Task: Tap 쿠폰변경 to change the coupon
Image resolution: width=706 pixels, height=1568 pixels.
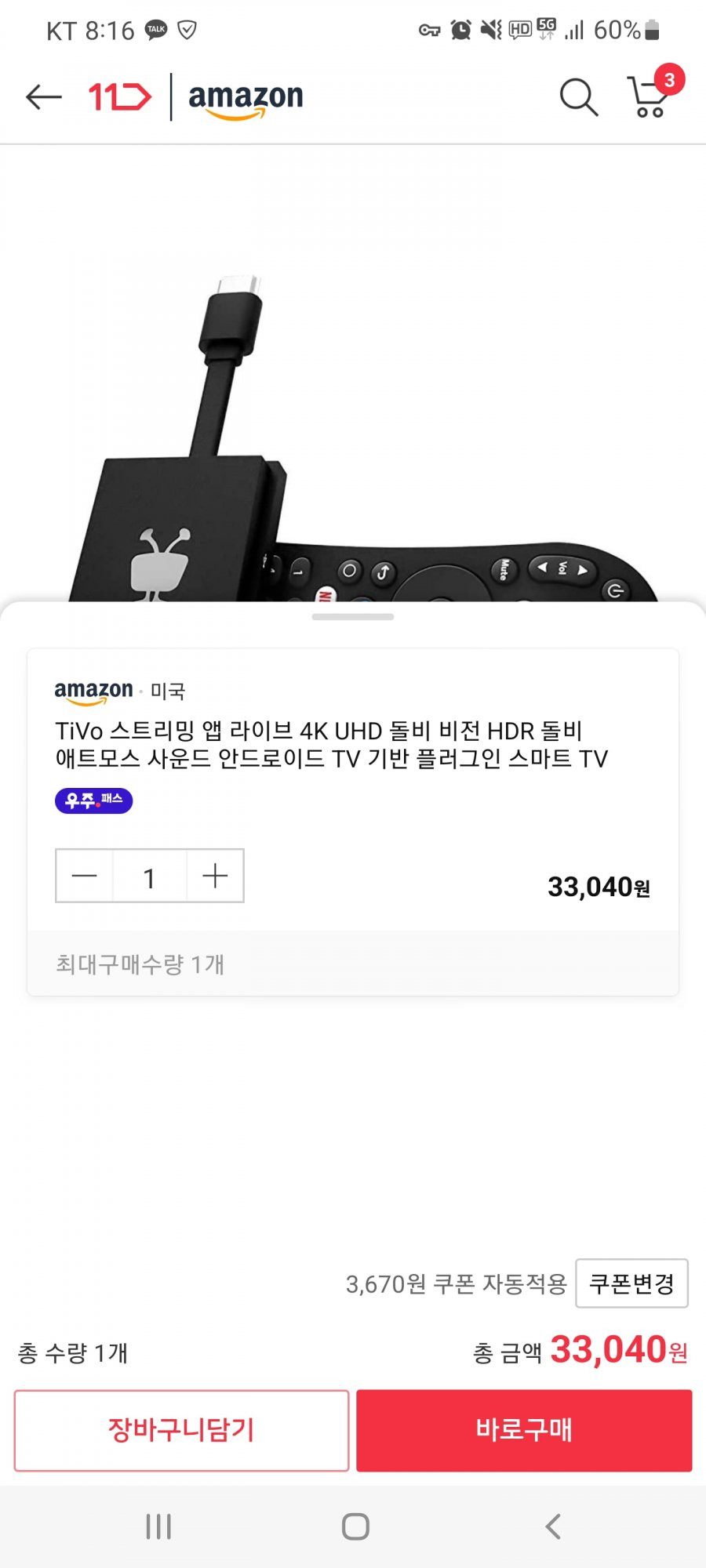Action: (631, 1283)
